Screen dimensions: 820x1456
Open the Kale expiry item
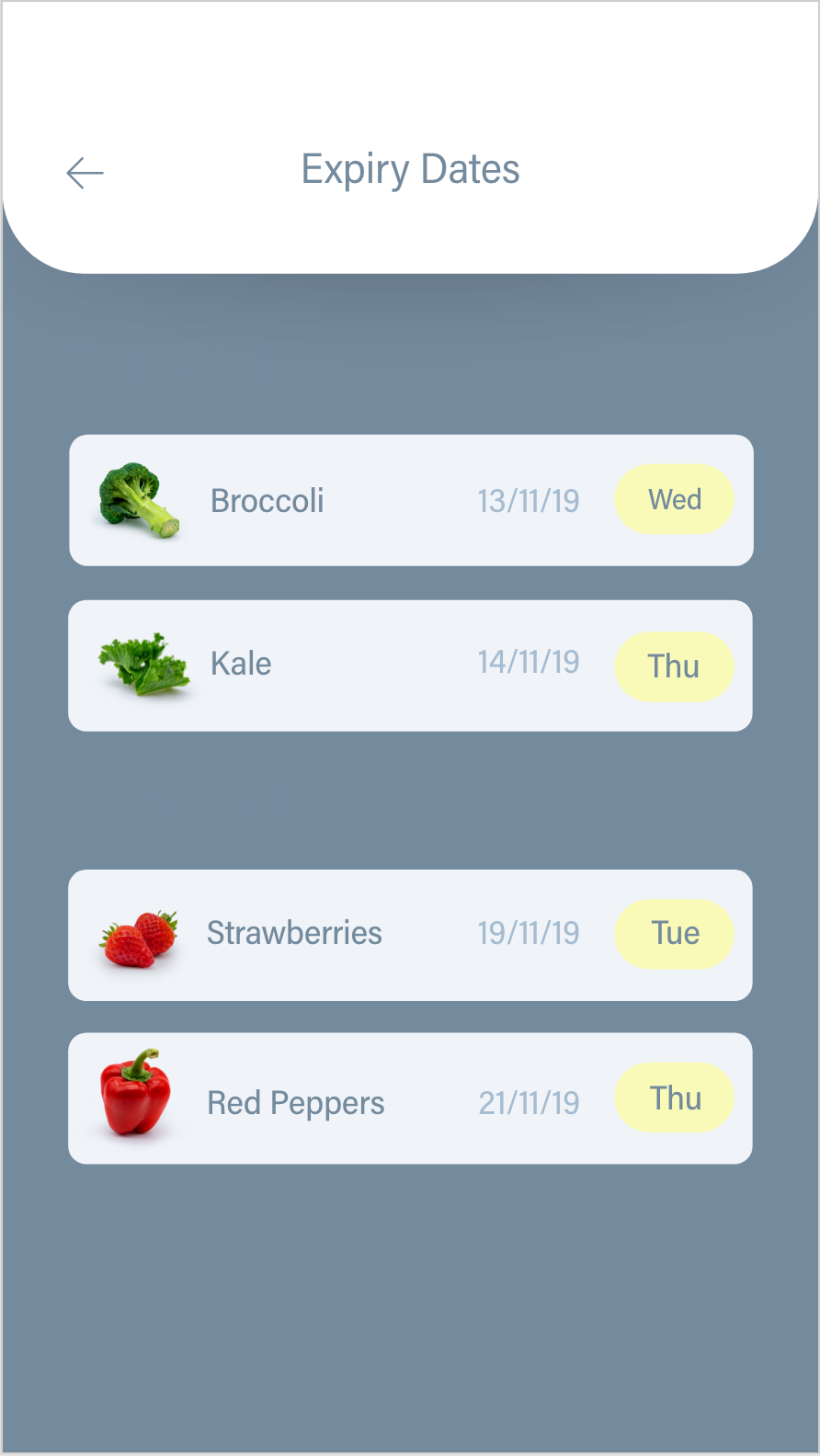410,665
